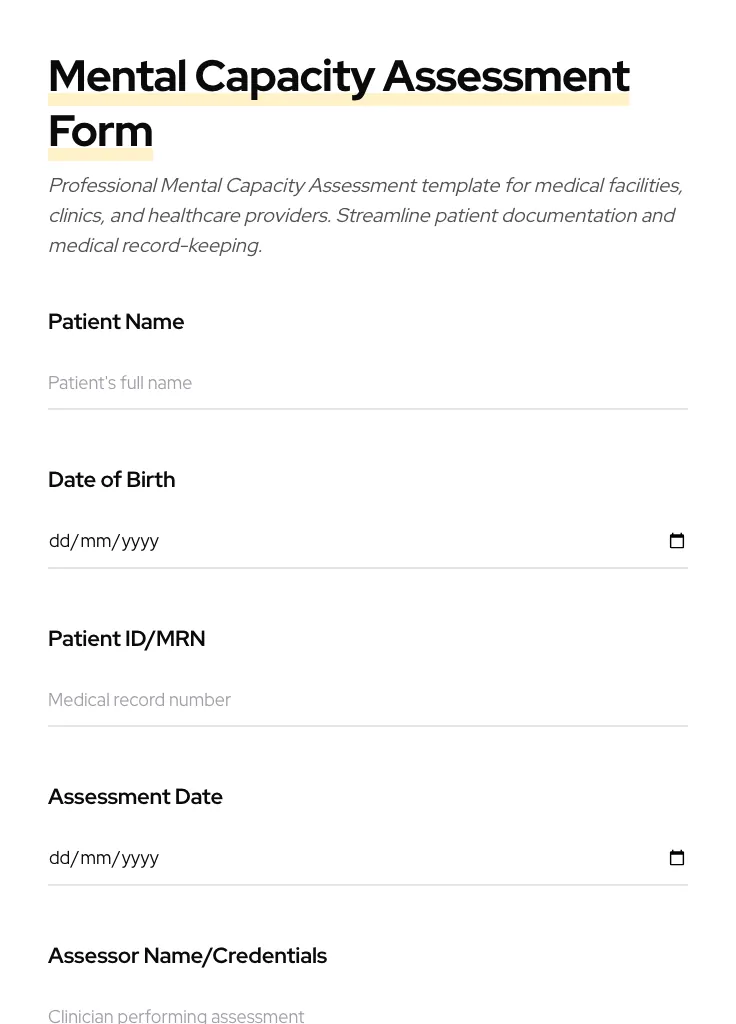This screenshot has width=736, height=1024.
Task: Click the Medical record number placeholder text
Action: click(139, 700)
